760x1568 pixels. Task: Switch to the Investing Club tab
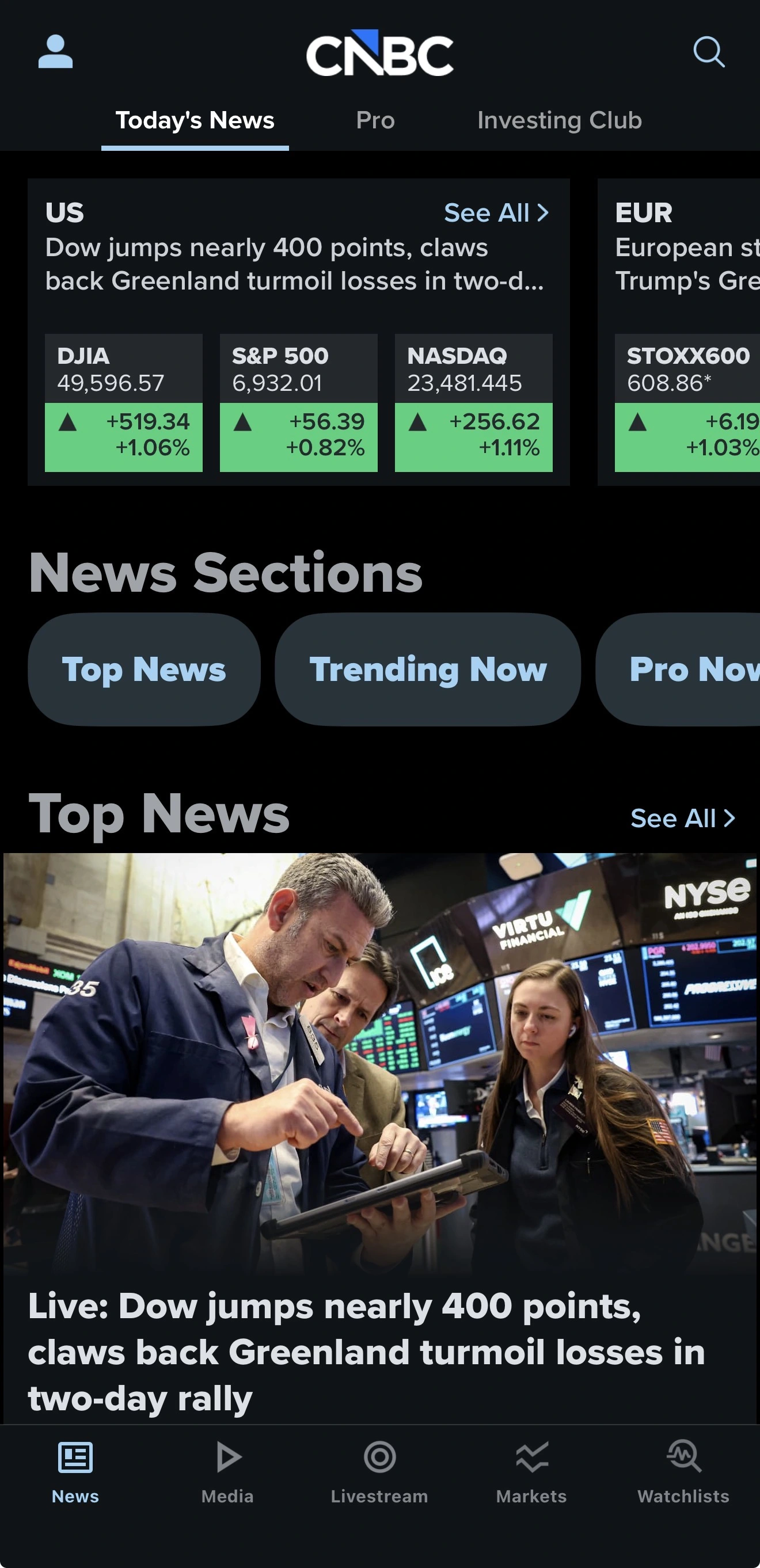(559, 120)
